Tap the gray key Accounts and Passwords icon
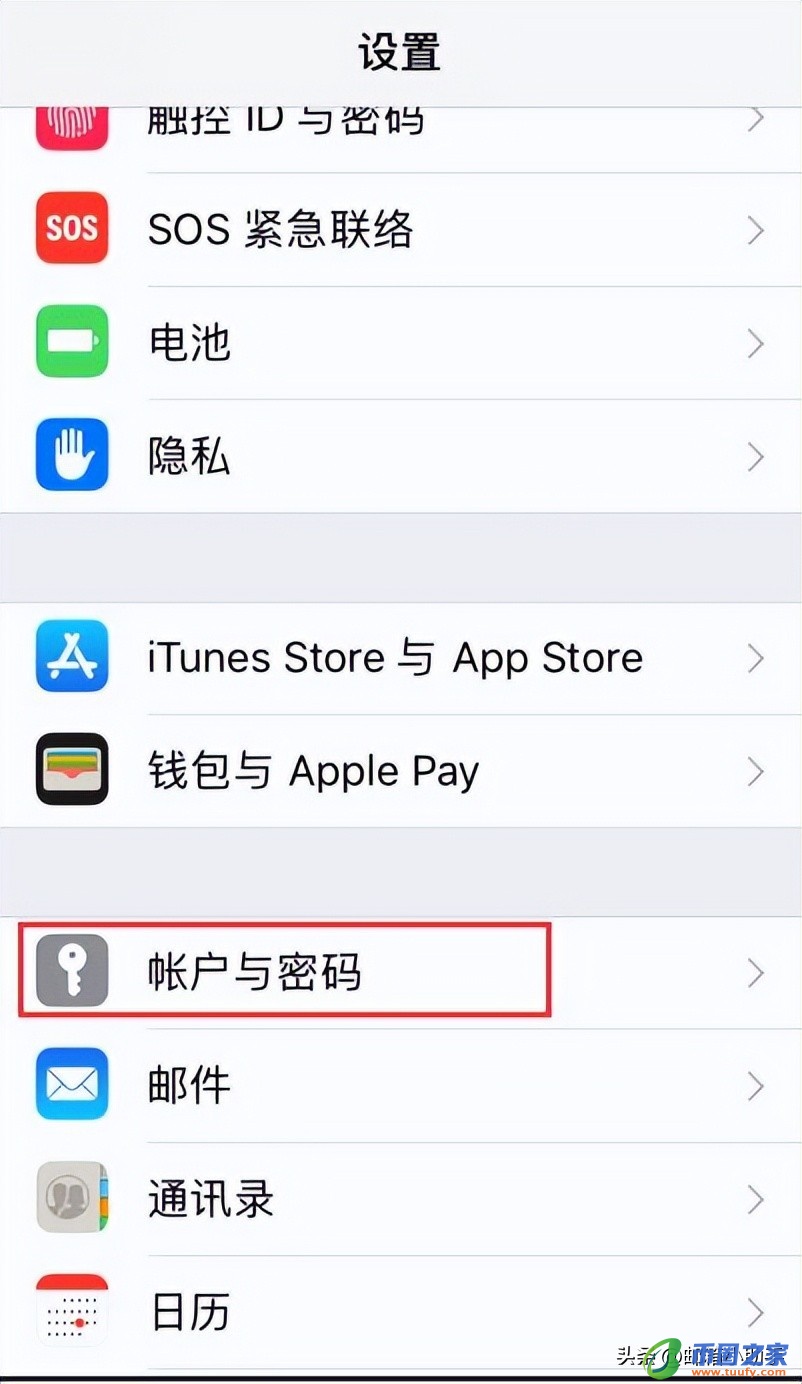Viewport: 802px width, 1384px height. pos(71,971)
